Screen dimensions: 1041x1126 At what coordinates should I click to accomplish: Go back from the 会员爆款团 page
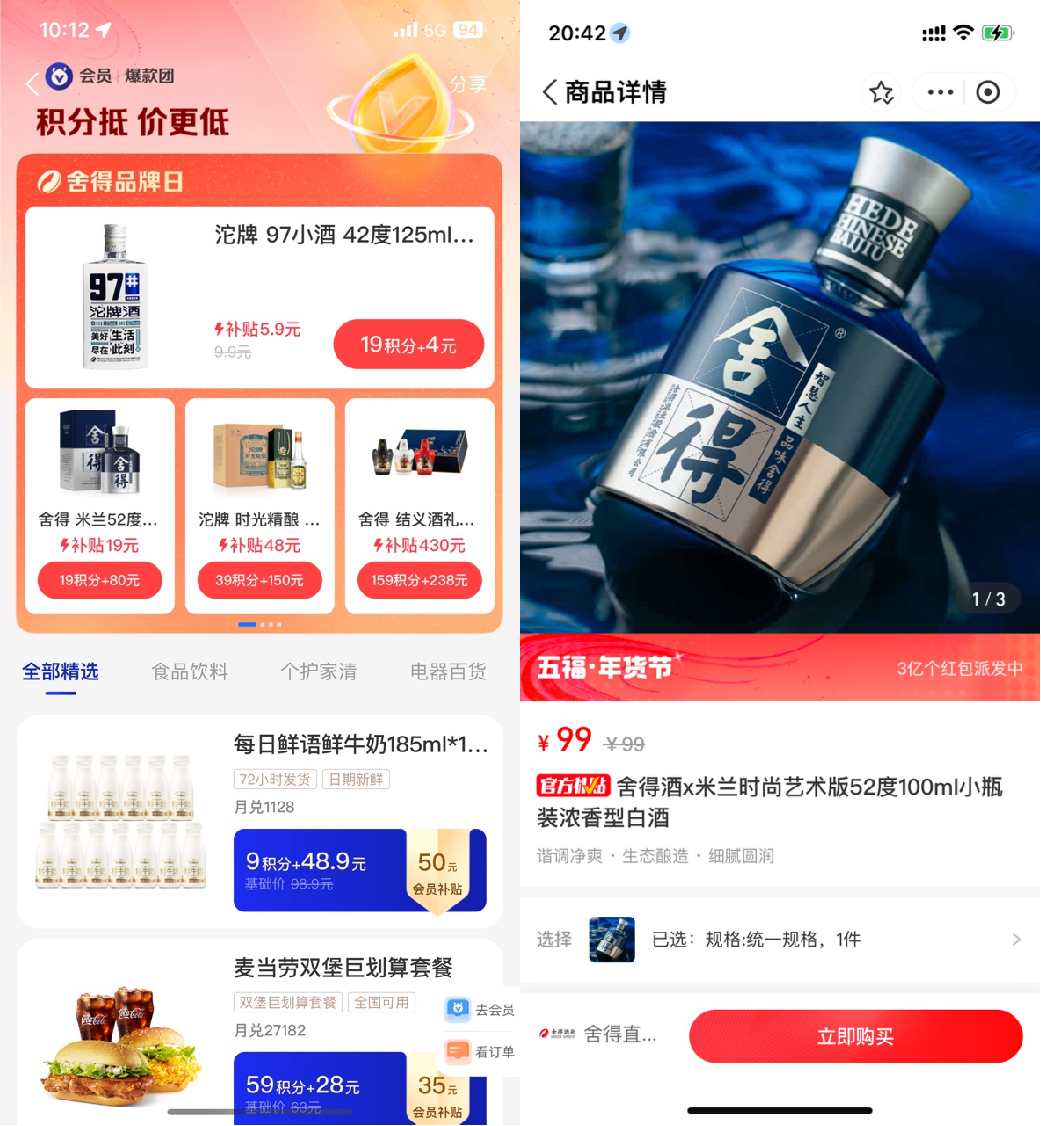tap(32, 83)
